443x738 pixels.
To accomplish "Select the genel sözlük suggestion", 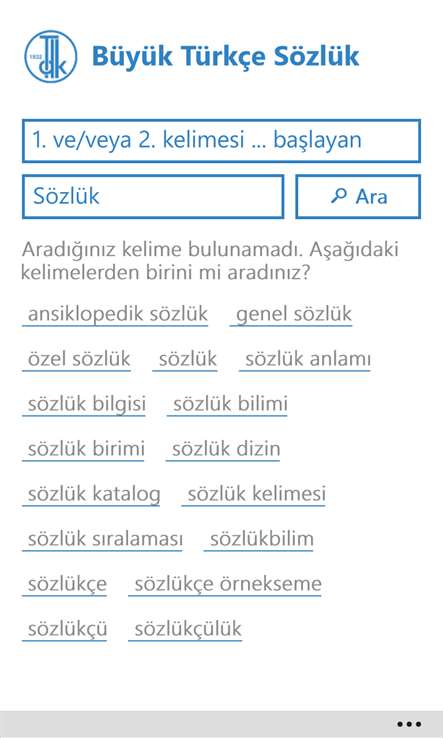I will click(x=291, y=314).
